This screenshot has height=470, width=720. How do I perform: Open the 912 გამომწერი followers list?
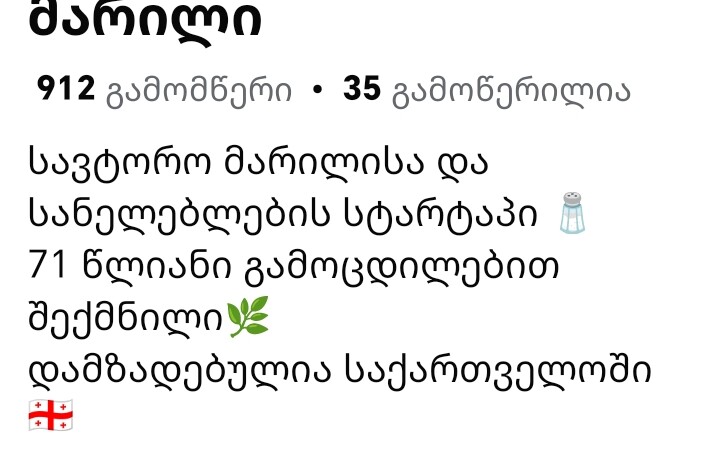click(x=164, y=91)
